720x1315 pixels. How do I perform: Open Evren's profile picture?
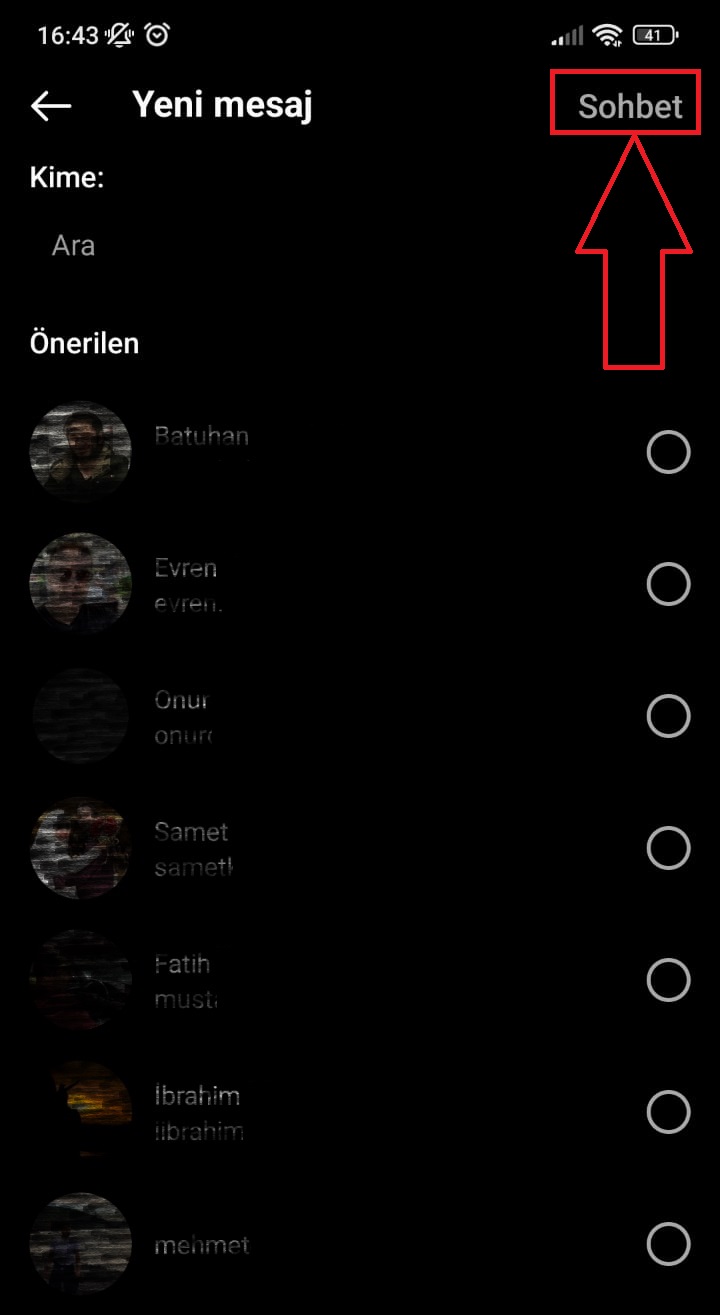click(x=80, y=583)
